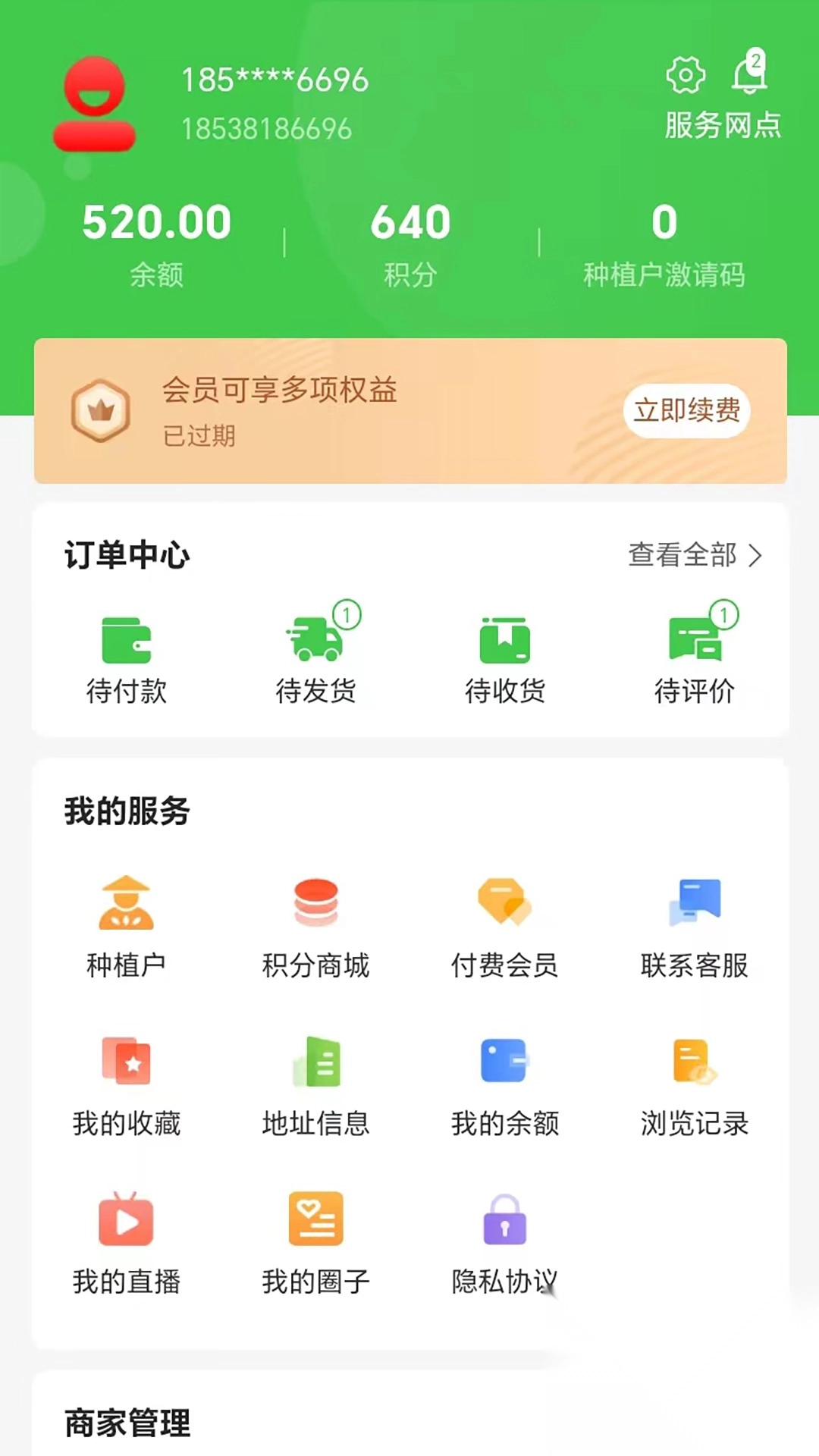The height and width of the screenshot is (1456, 819).
Task: Renew membership with 立即续费 button
Action: tap(685, 412)
